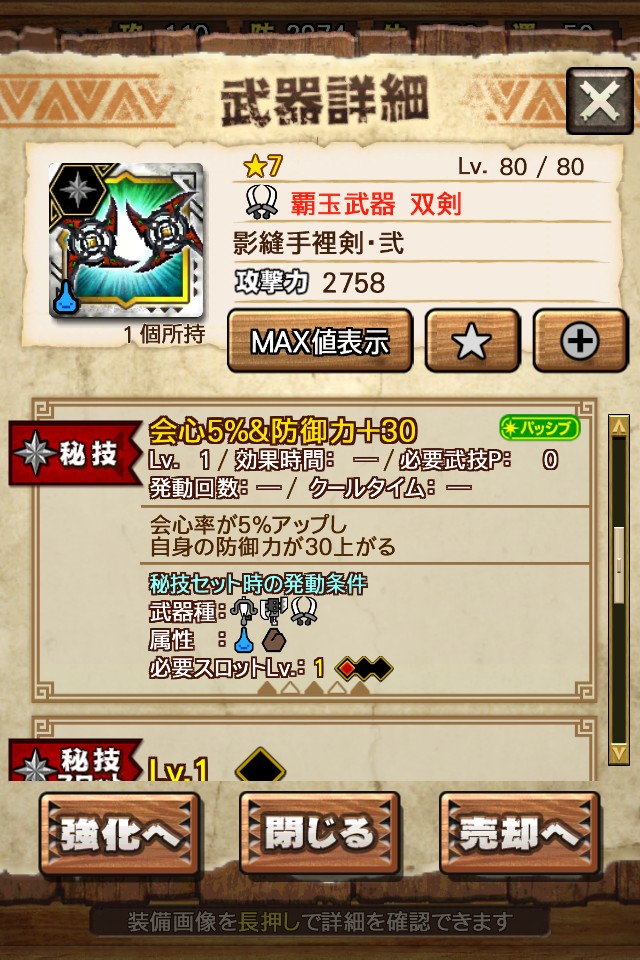Viewport: 640px width, 960px height.
Task: Tap the plus button next to star
Action: pyautogui.click(x=580, y=342)
